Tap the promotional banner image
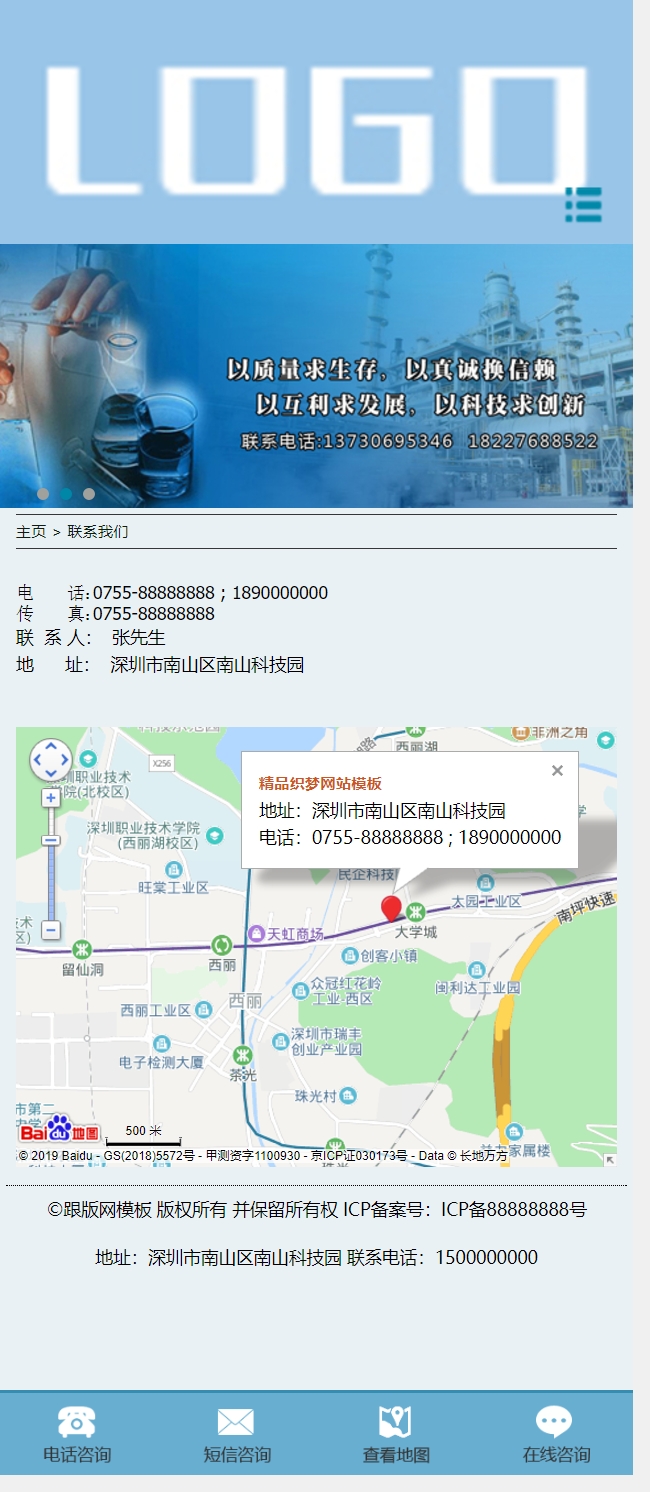The image size is (650, 1492). [x=316, y=376]
